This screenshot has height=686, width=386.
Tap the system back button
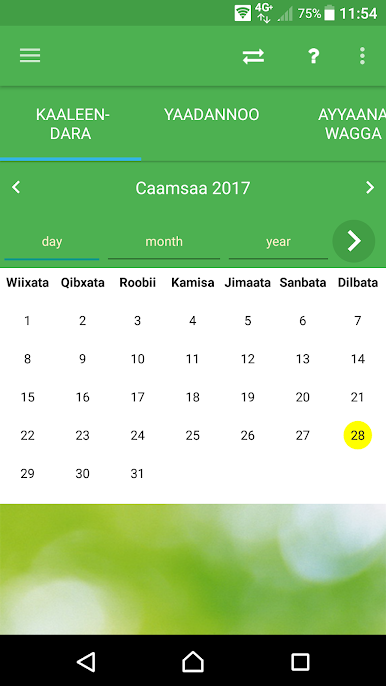coord(86,662)
